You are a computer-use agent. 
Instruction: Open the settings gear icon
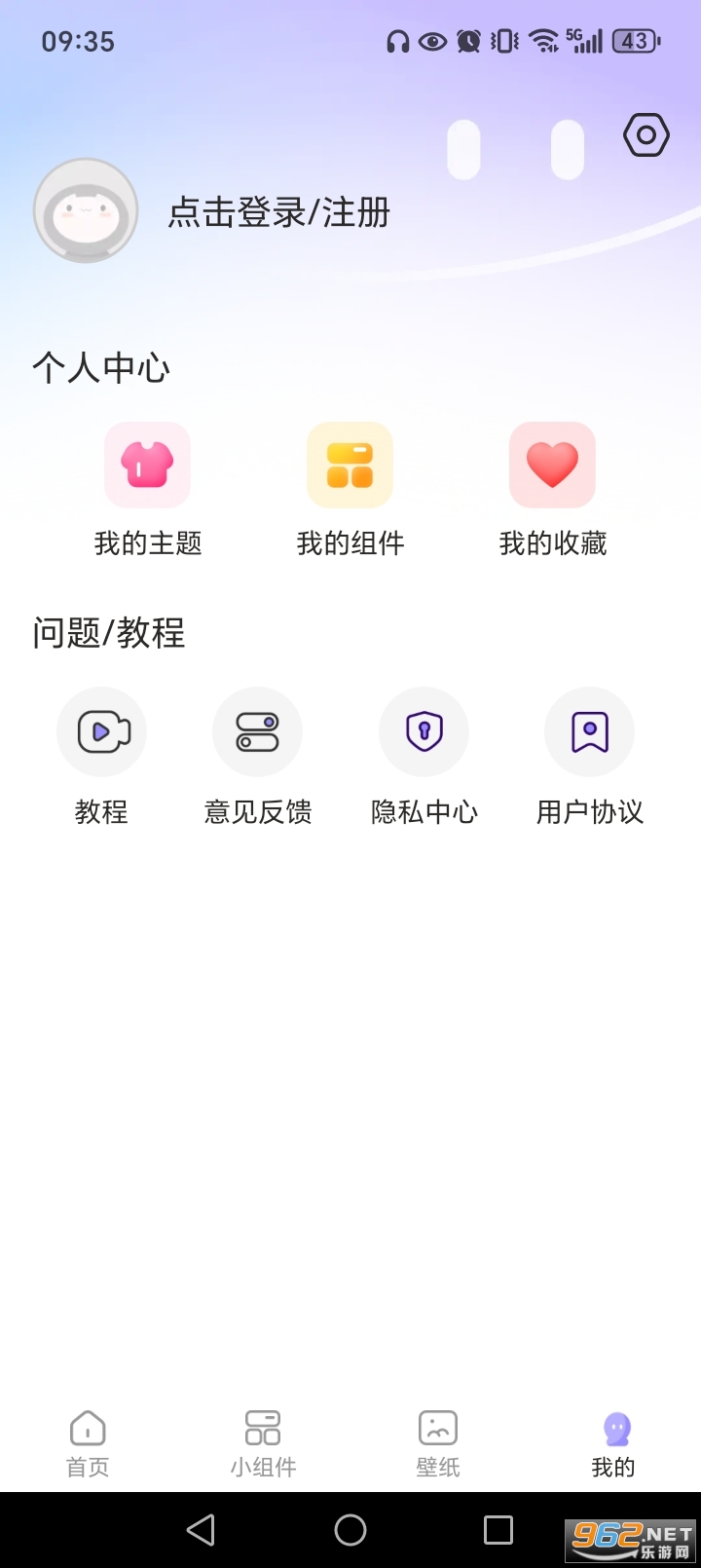tap(645, 136)
